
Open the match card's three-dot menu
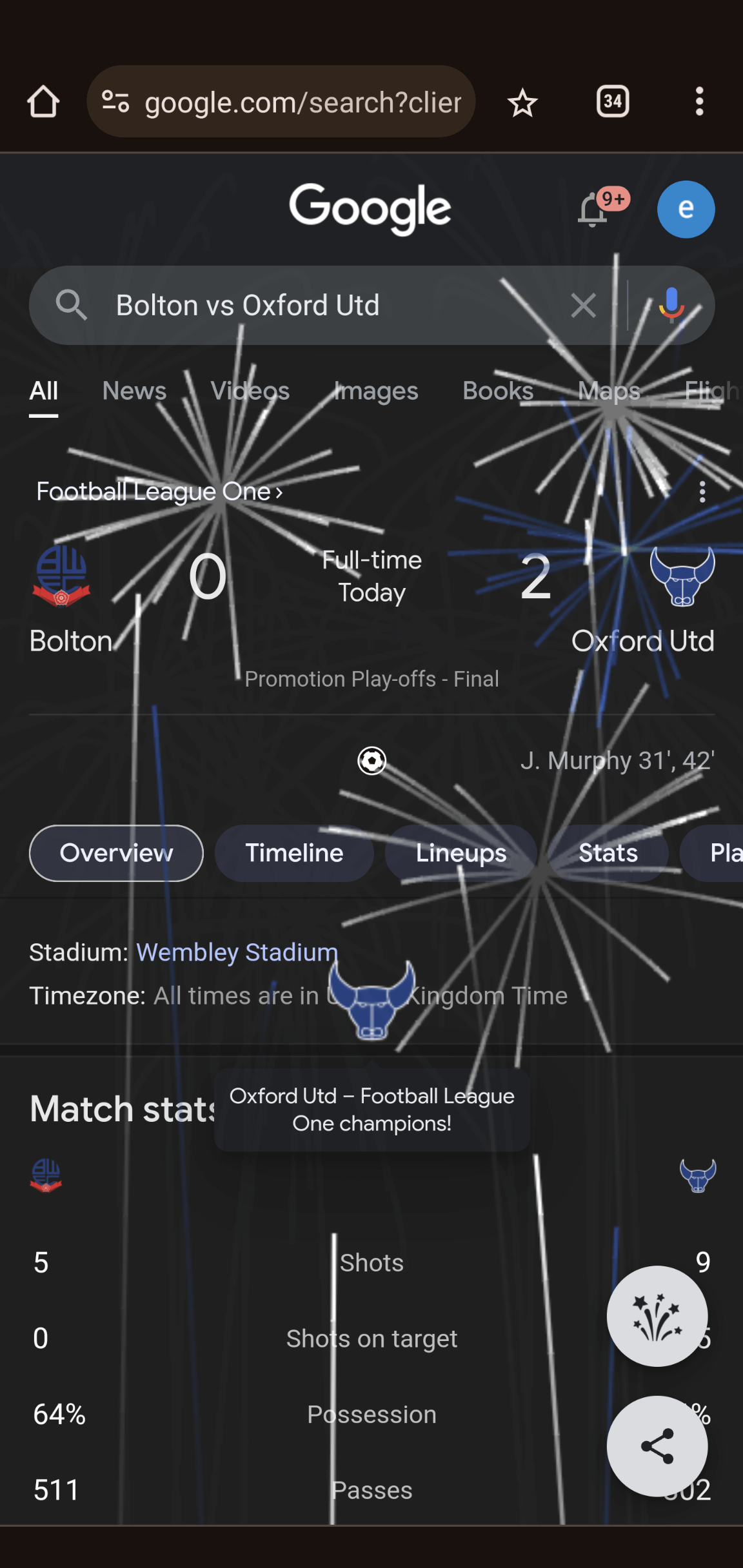tap(702, 492)
